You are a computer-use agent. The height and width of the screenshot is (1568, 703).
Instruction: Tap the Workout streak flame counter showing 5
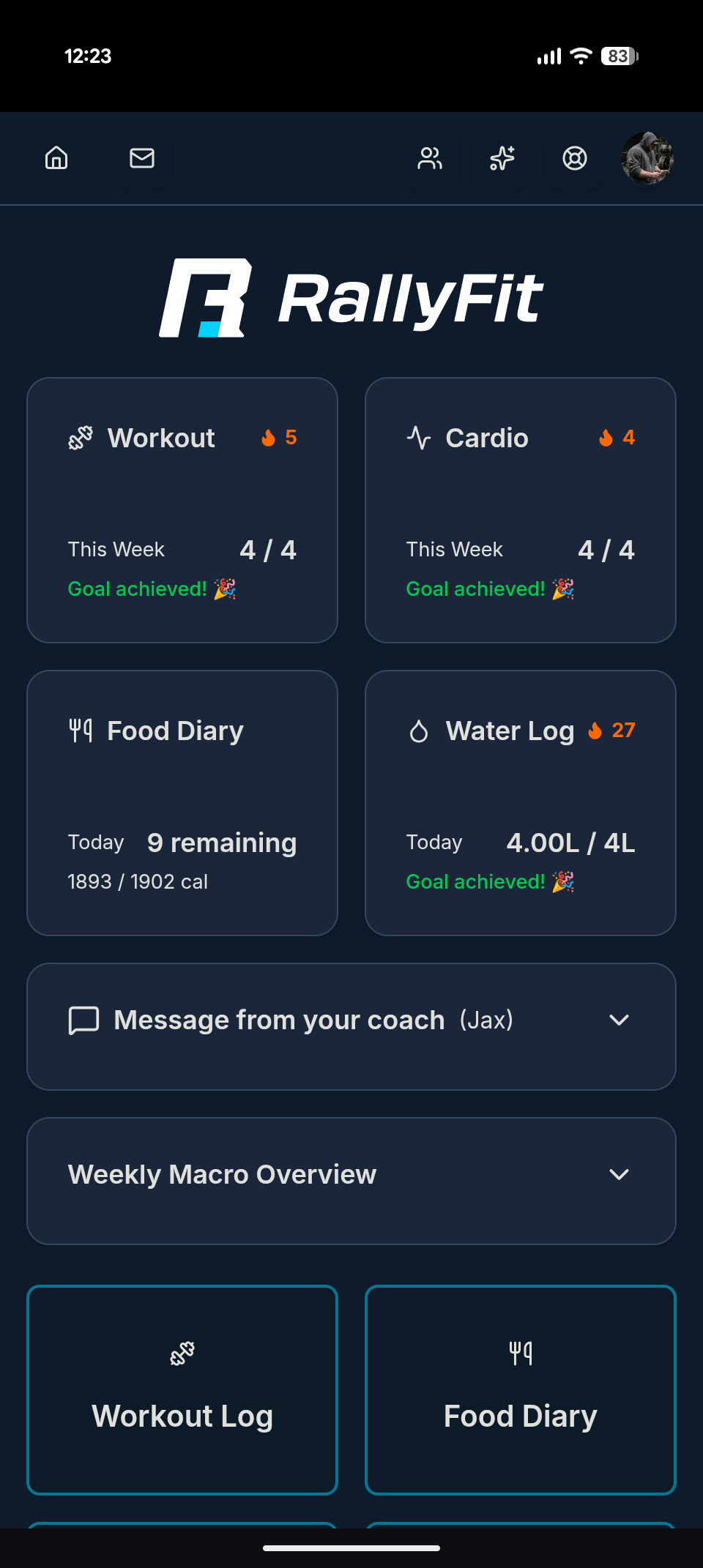(279, 438)
